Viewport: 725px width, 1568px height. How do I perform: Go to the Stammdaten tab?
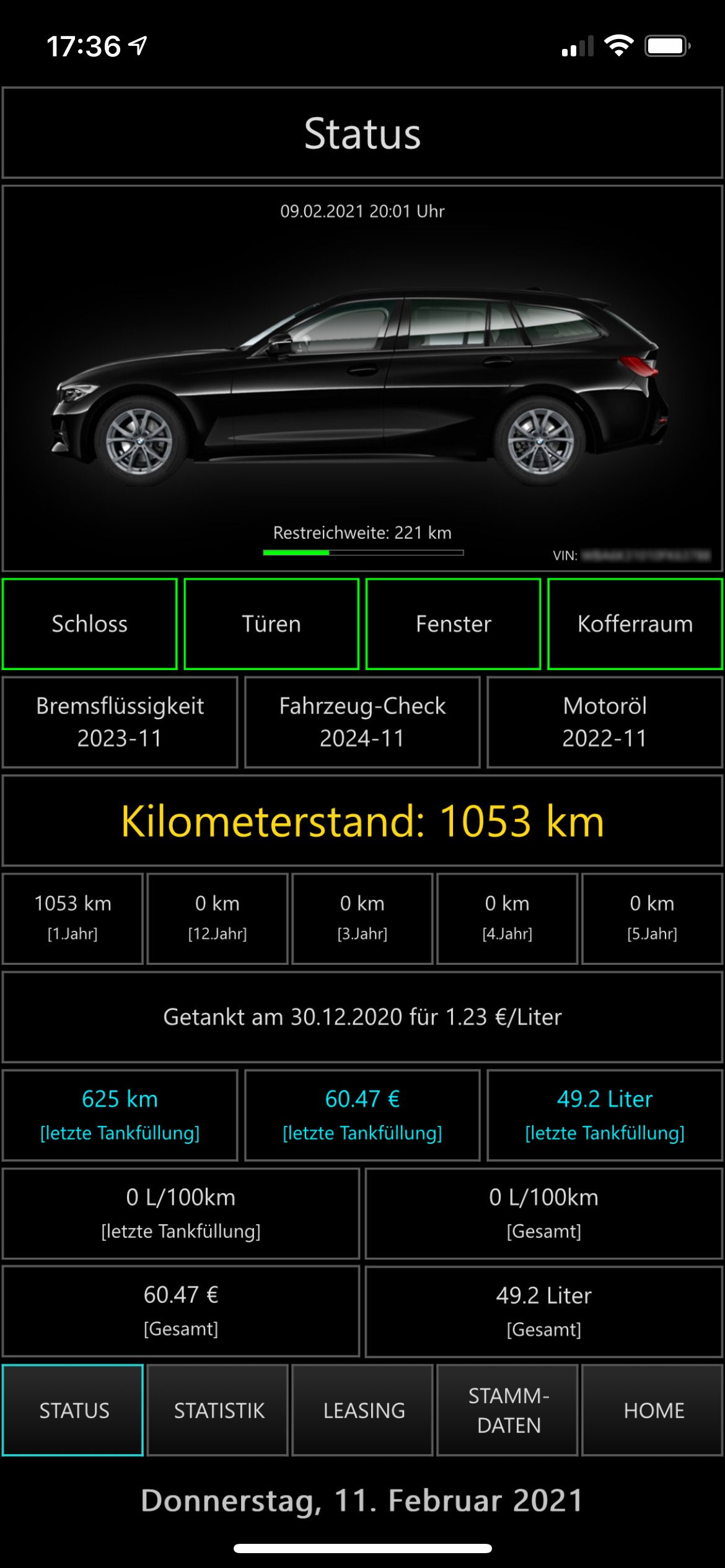click(508, 1410)
